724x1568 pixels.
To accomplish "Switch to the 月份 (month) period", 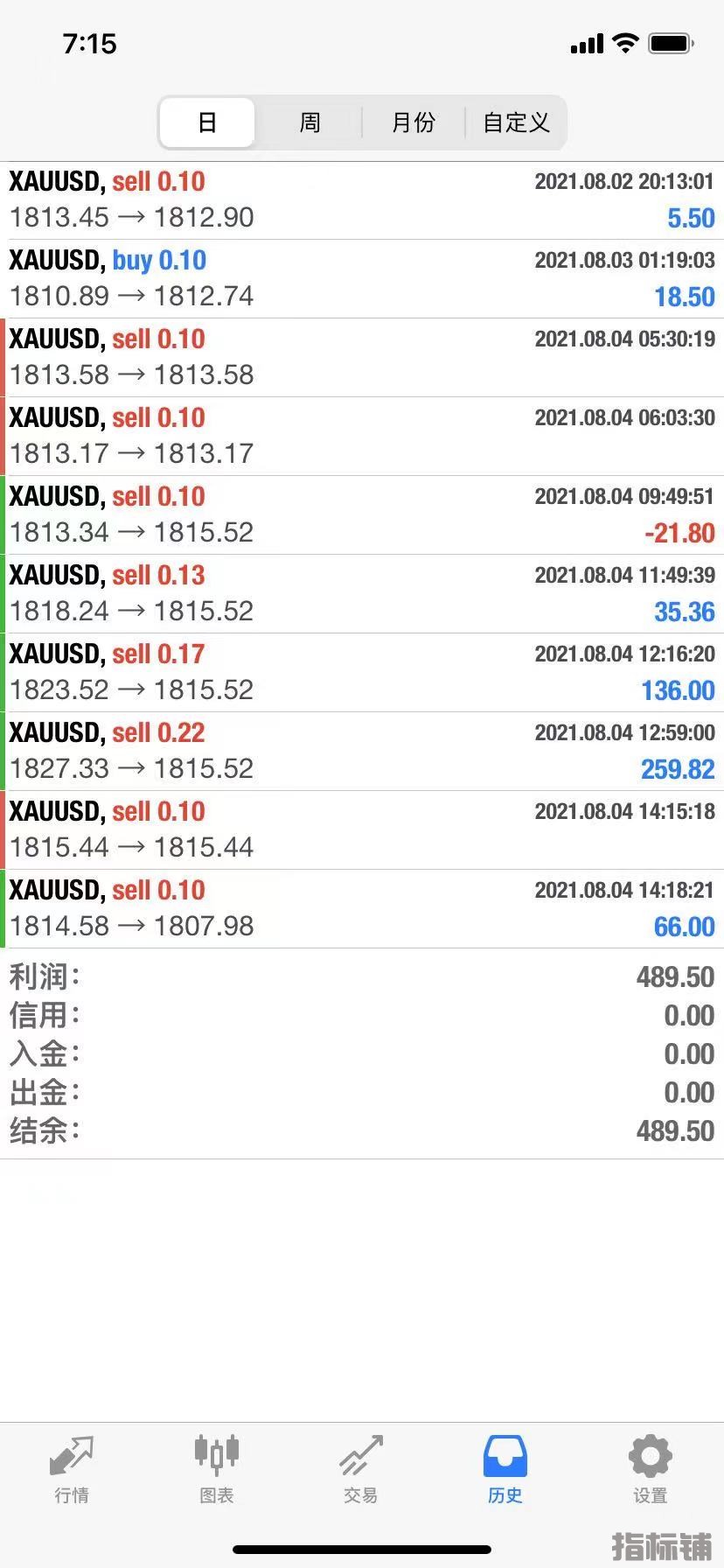I will 413,122.
